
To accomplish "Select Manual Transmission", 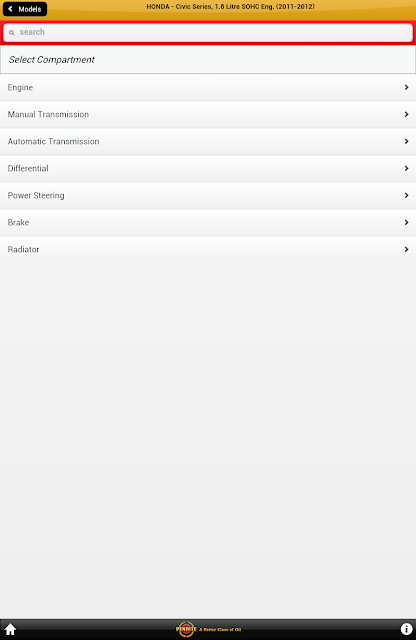I will point(208,114).
